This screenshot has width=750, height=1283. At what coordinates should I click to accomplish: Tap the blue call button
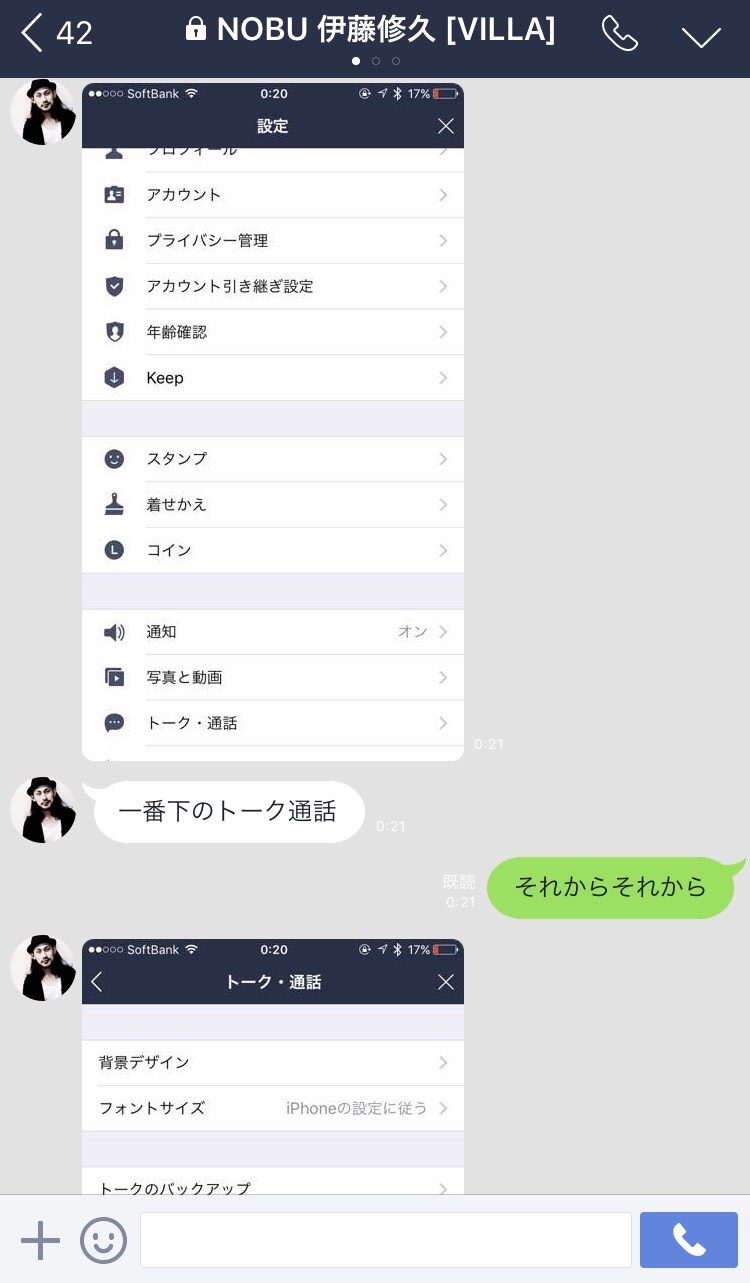688,1240
